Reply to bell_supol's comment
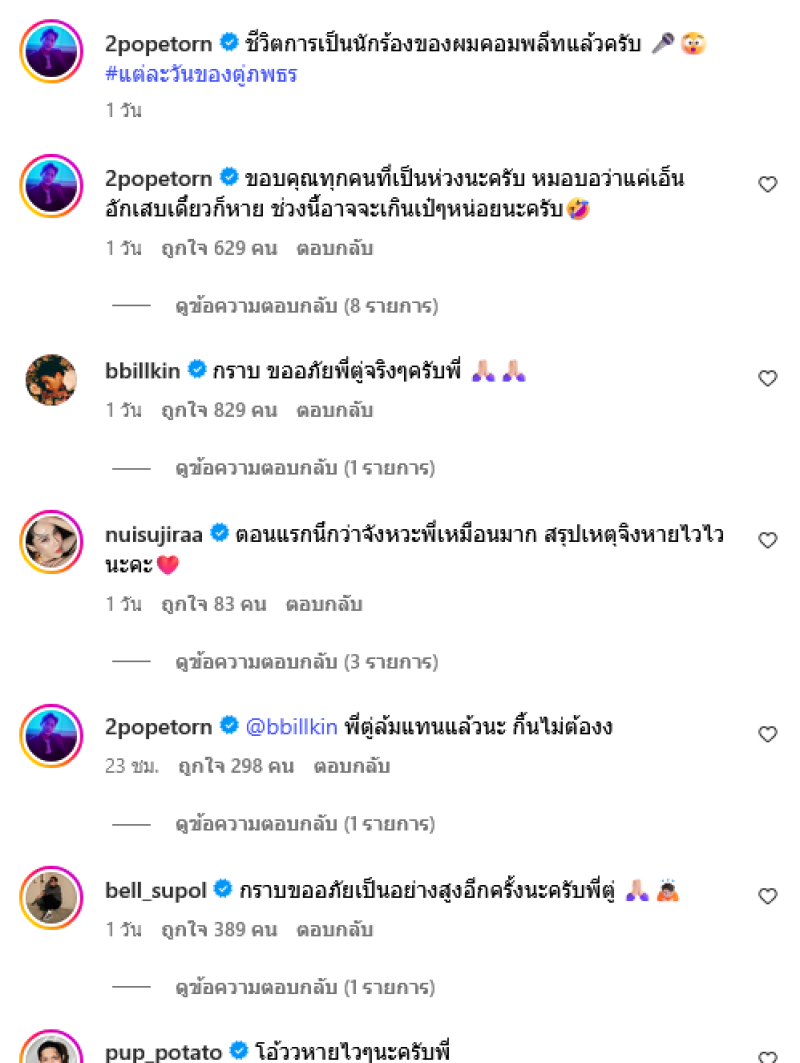Viewport: 800px width, 1063px height. (x=334, y=929)
